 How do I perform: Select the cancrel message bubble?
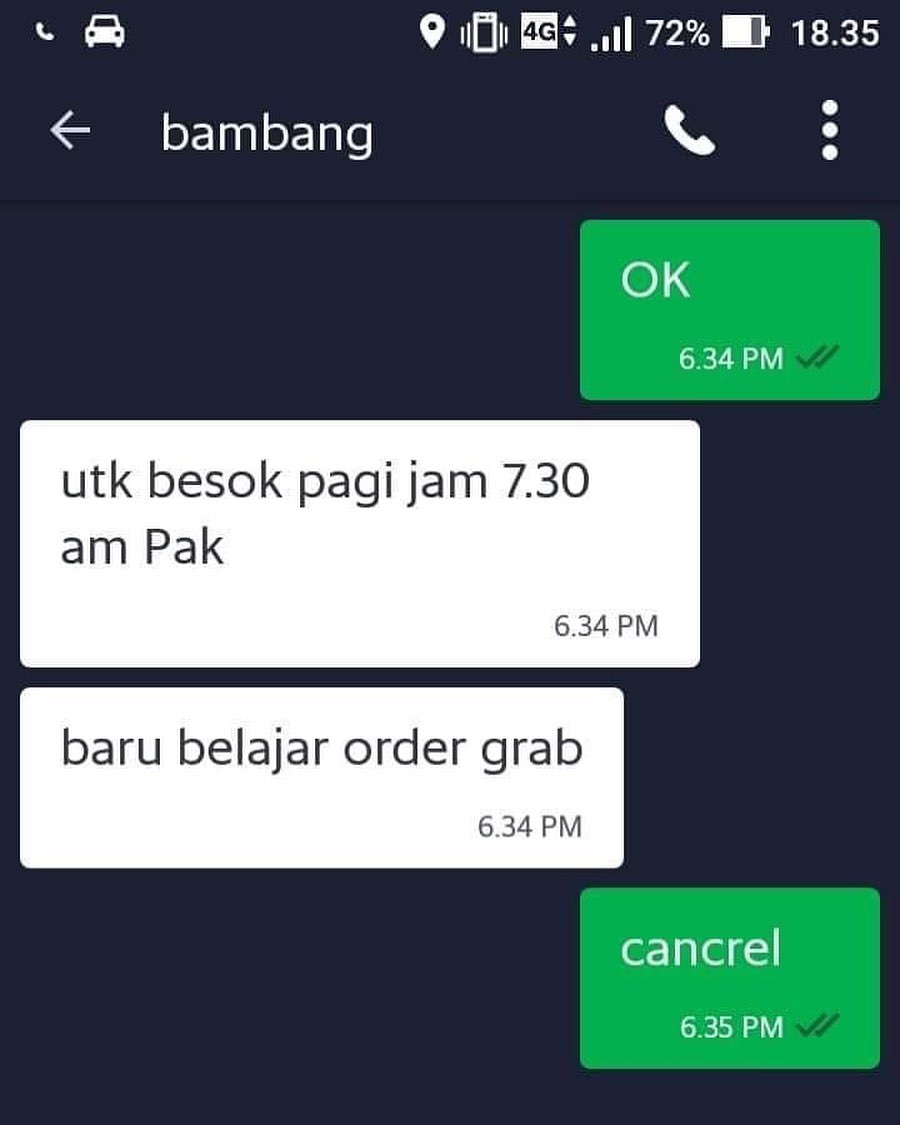[x=729, y=977]
